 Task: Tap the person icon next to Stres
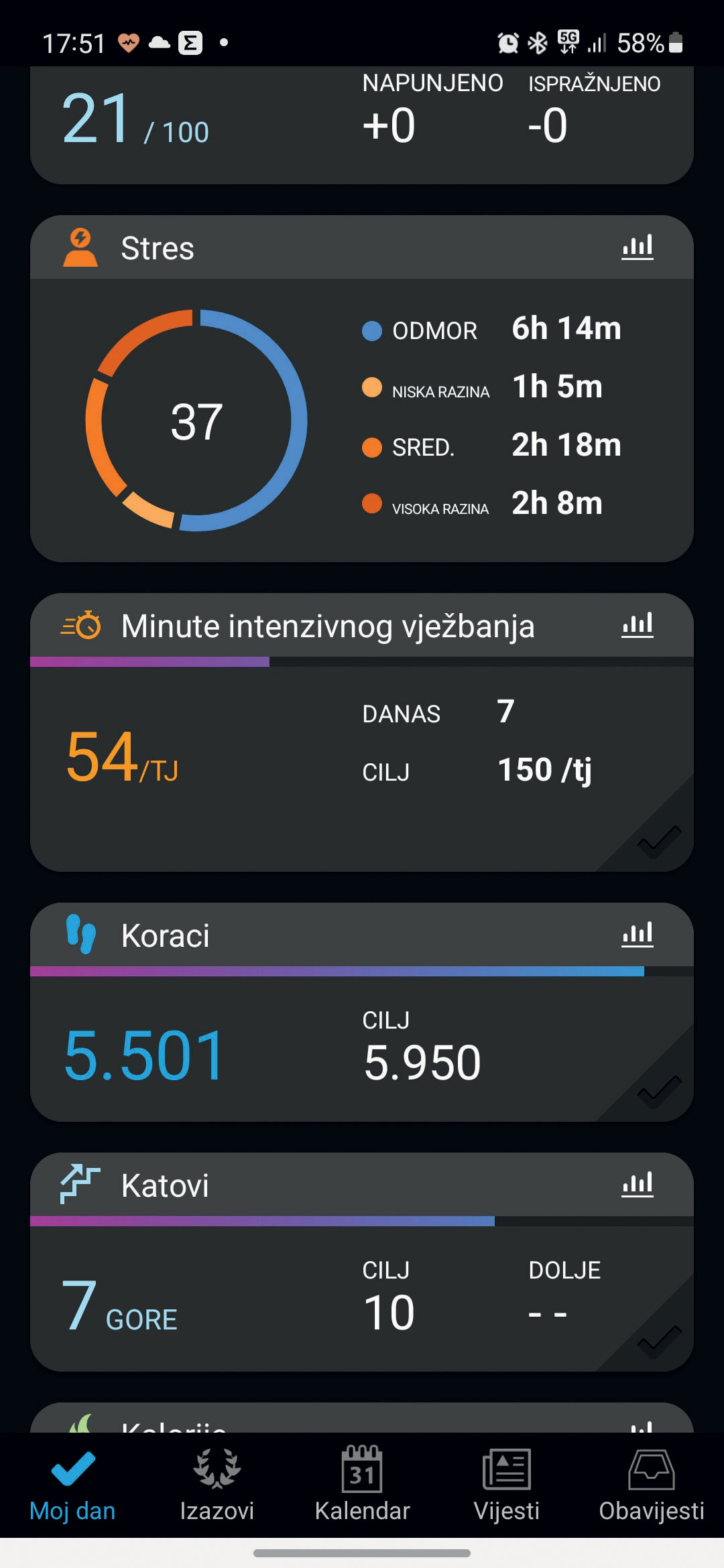[x=79, y=247]
